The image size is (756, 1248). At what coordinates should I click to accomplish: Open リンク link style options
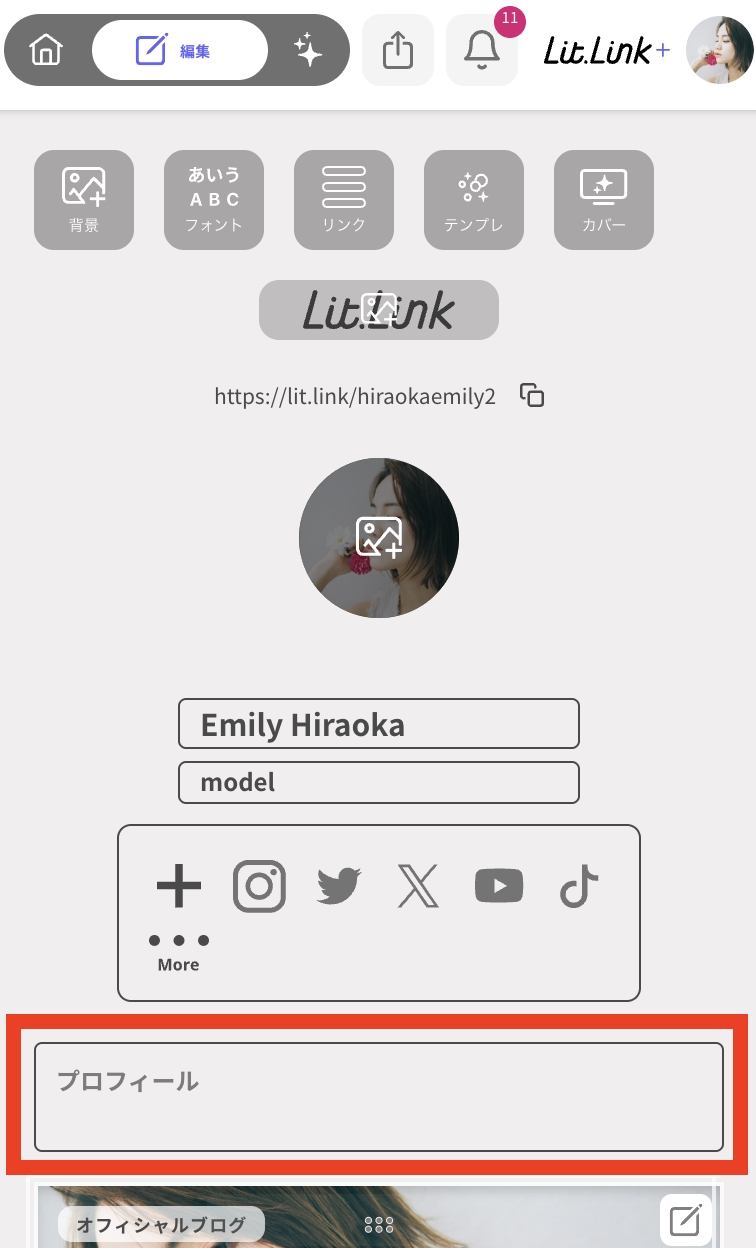pos(344,200)
